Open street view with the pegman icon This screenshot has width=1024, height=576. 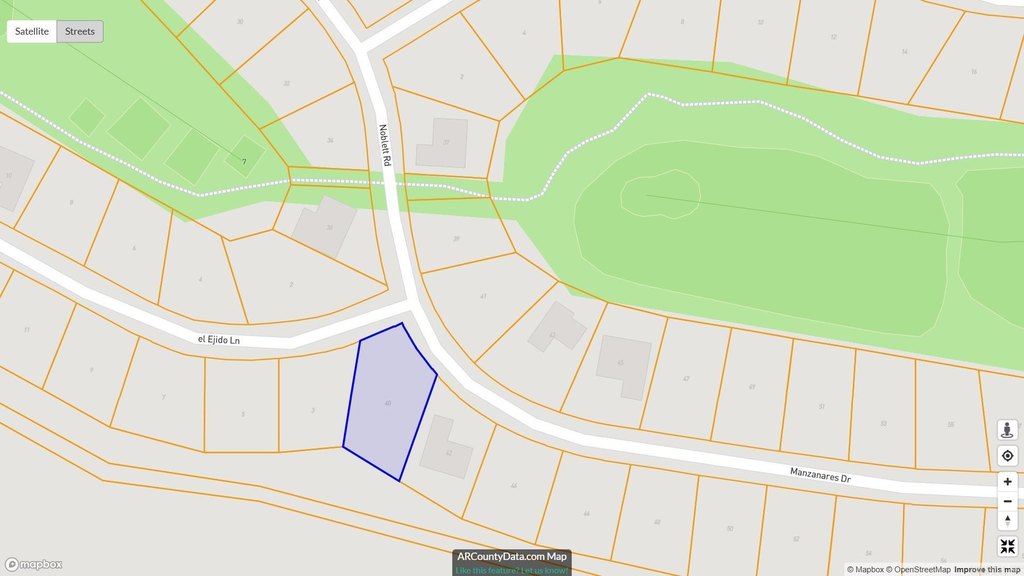pyautogui.click(x=1007, y=430)
